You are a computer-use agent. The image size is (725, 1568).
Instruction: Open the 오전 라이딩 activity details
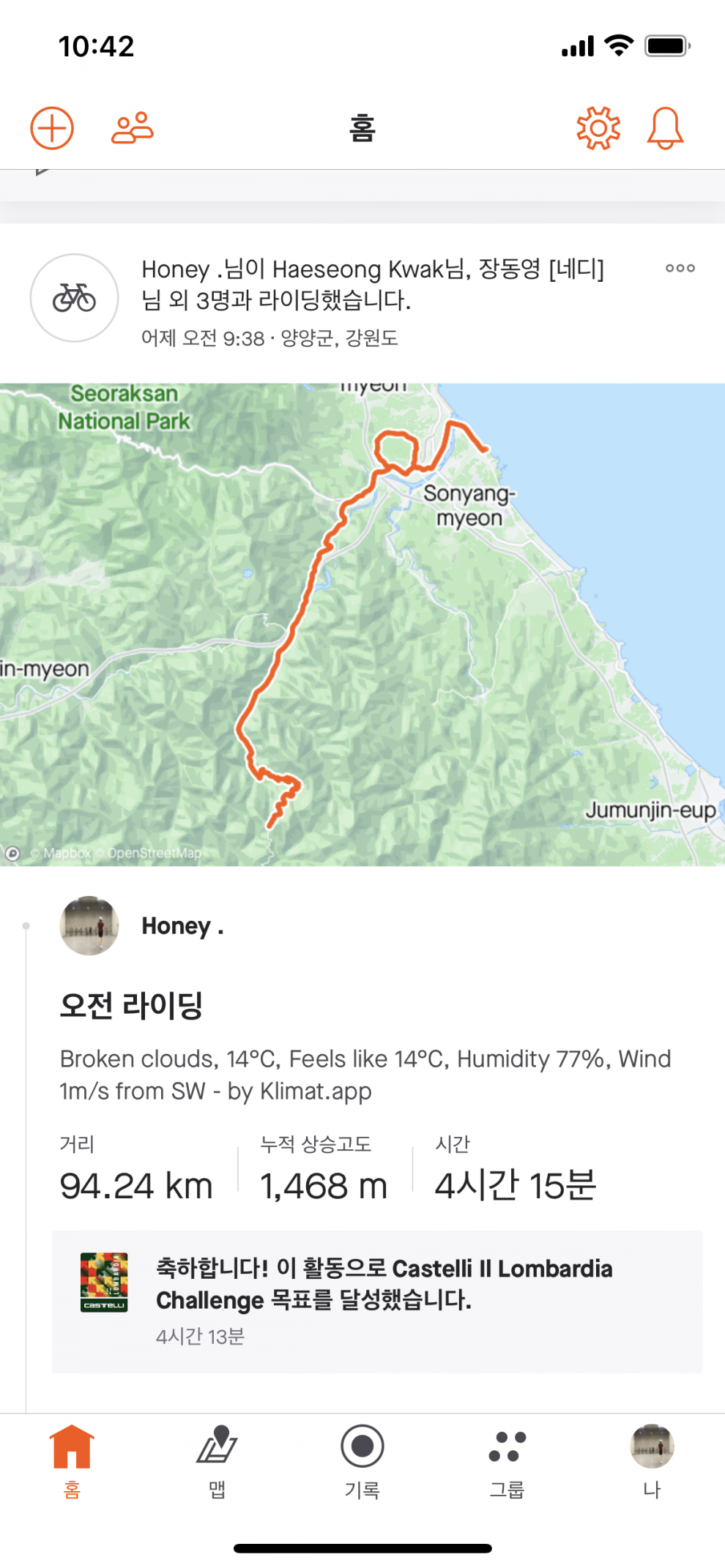(132, 1005)
